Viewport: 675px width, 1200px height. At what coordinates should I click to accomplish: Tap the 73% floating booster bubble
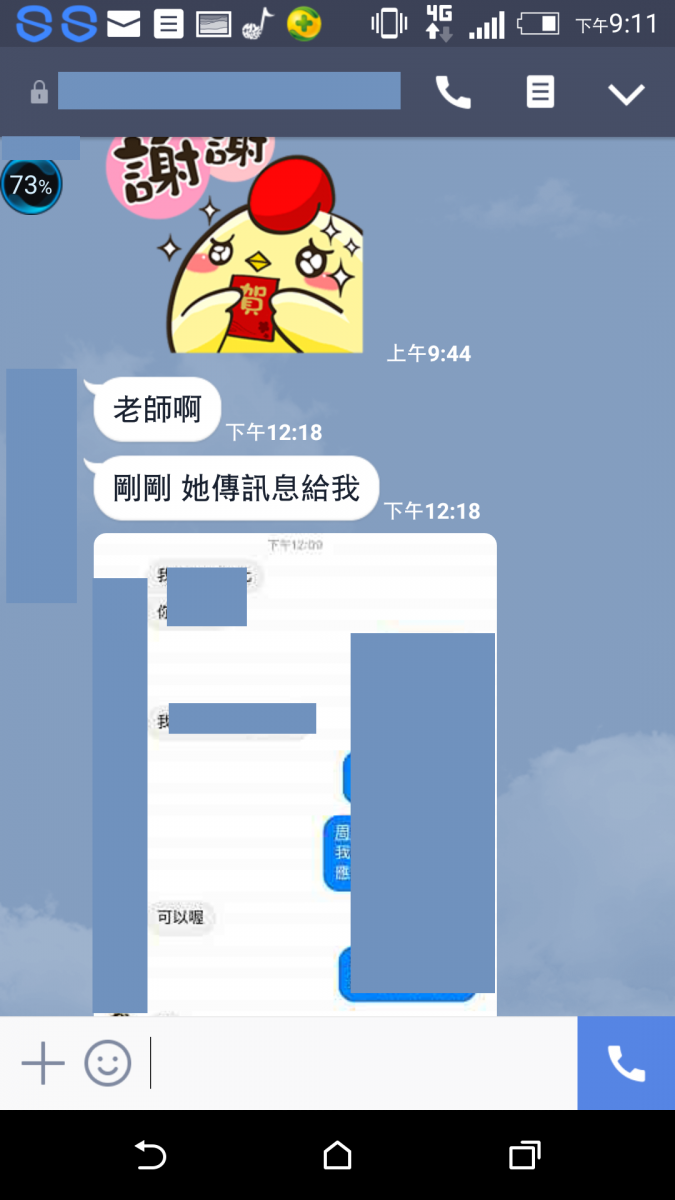[x=31, y=186]
